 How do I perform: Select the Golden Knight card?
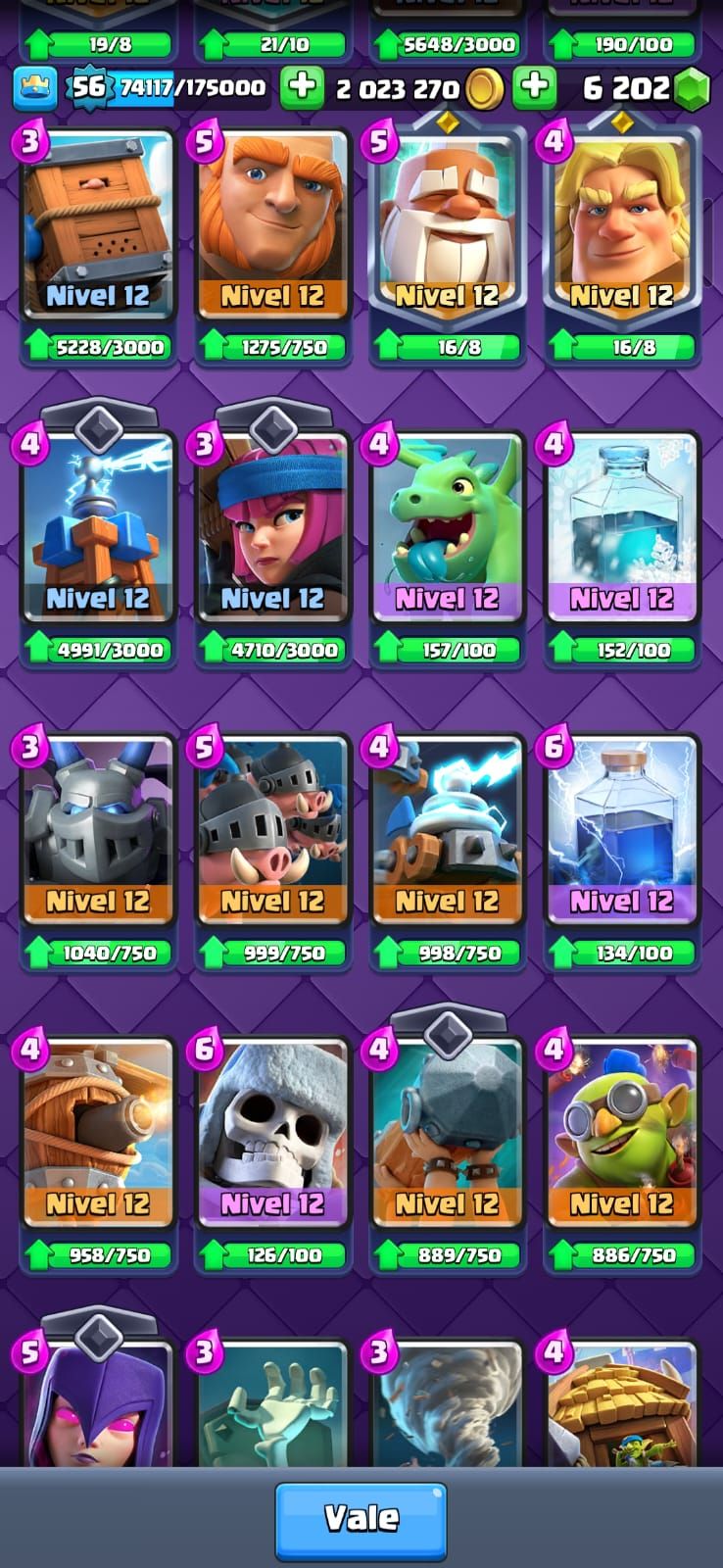[621, 224]
